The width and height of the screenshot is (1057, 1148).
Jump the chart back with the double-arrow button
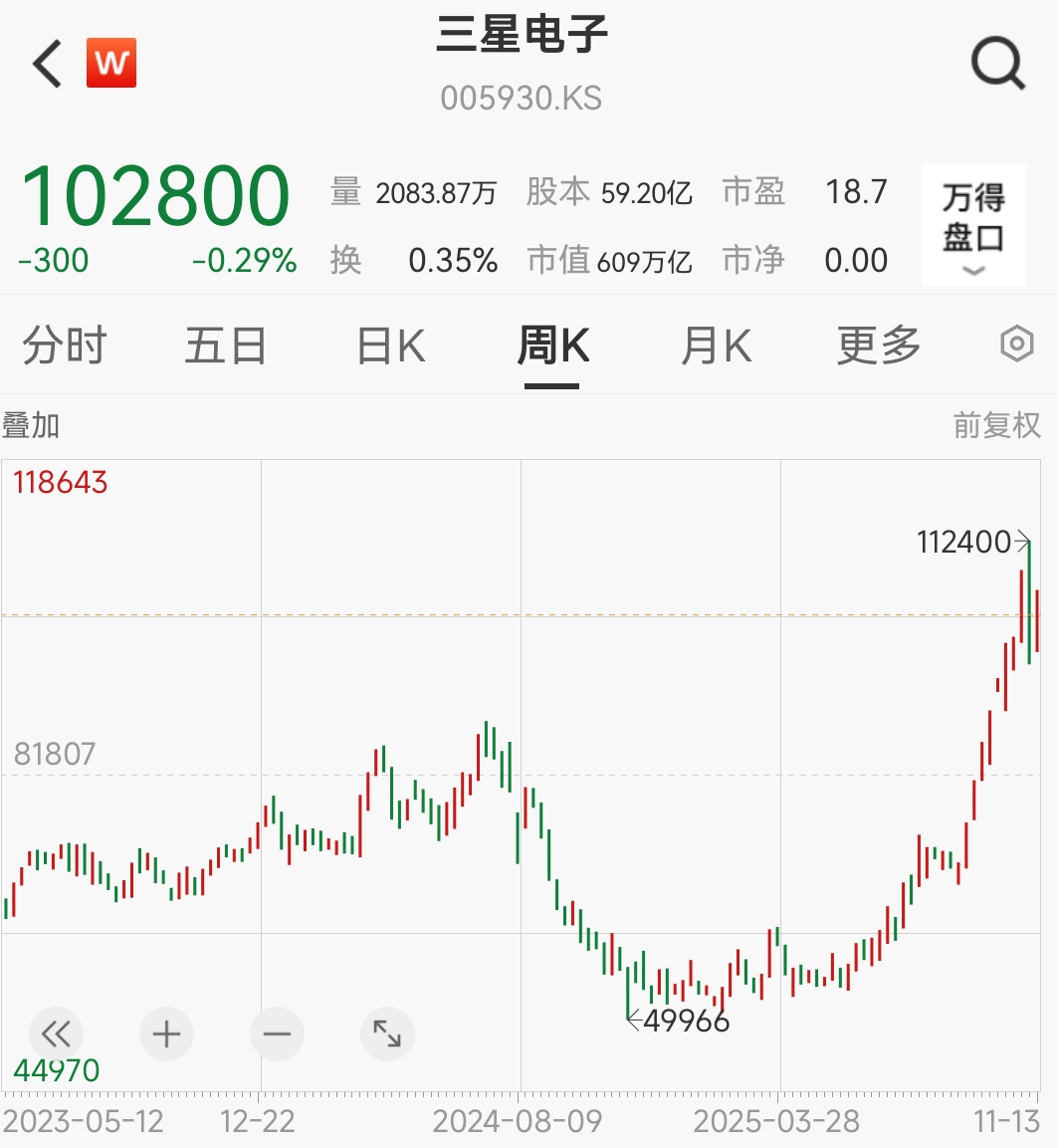(x=56, y=1034)
